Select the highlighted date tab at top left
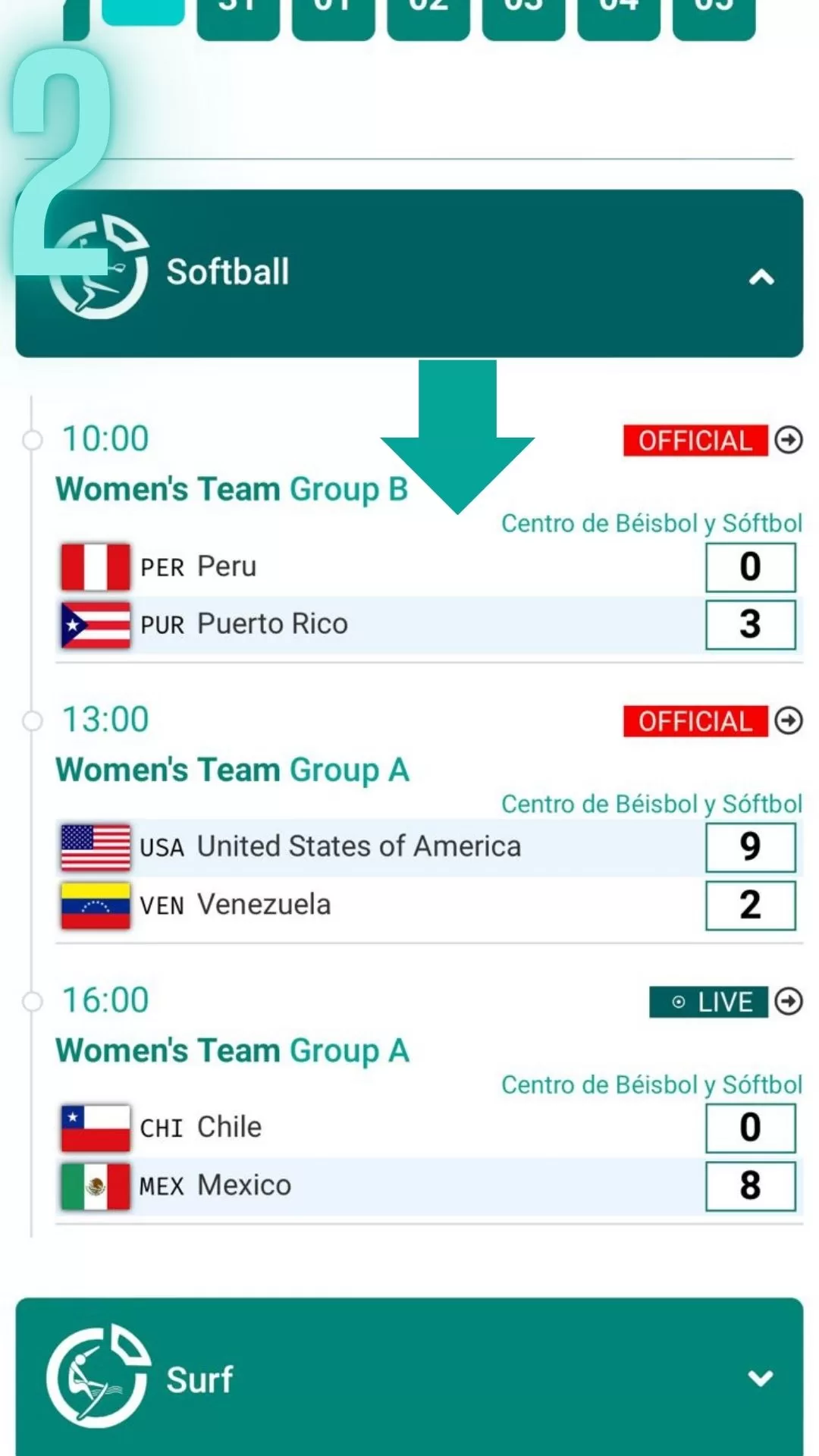 (146, 11)
